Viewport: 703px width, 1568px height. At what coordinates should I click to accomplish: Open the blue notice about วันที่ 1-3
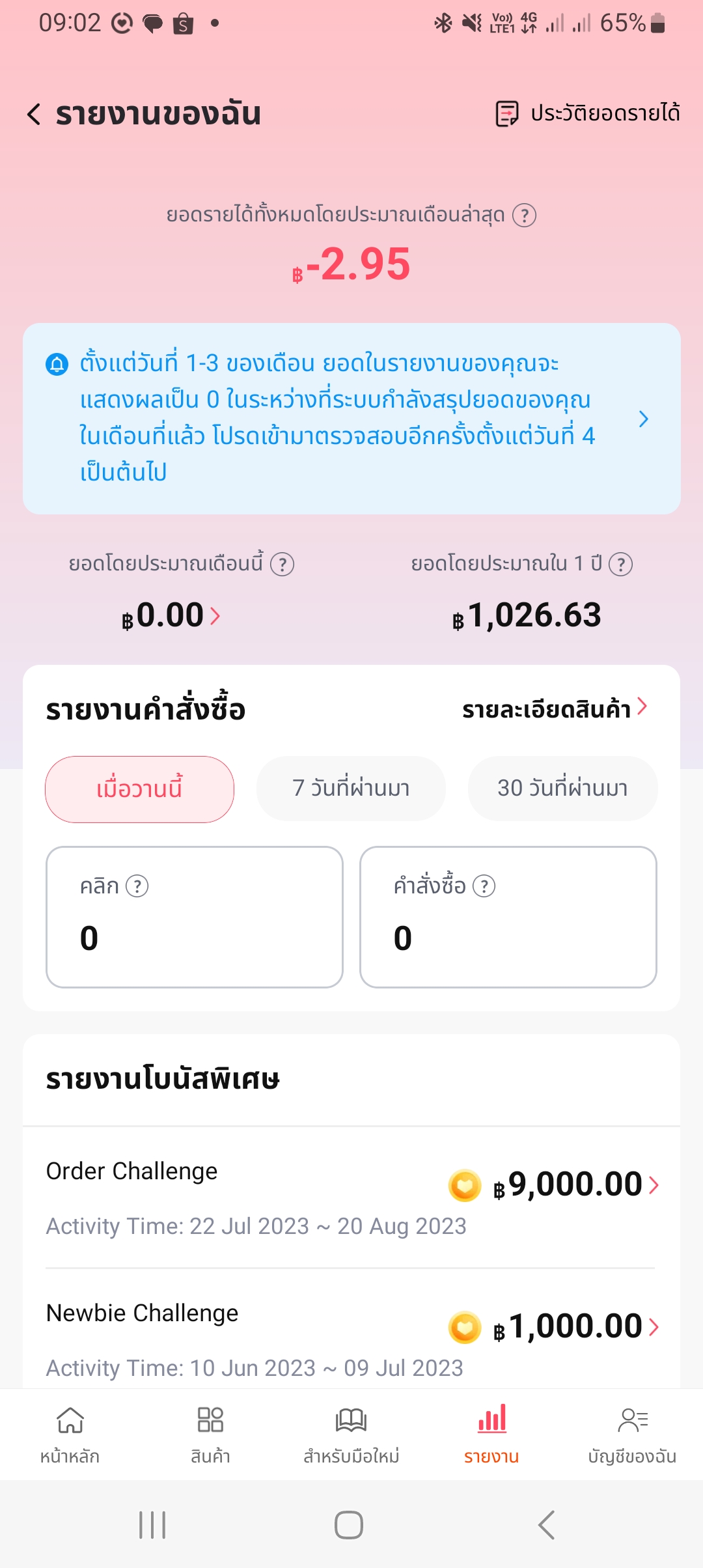[x=351, y=418]
